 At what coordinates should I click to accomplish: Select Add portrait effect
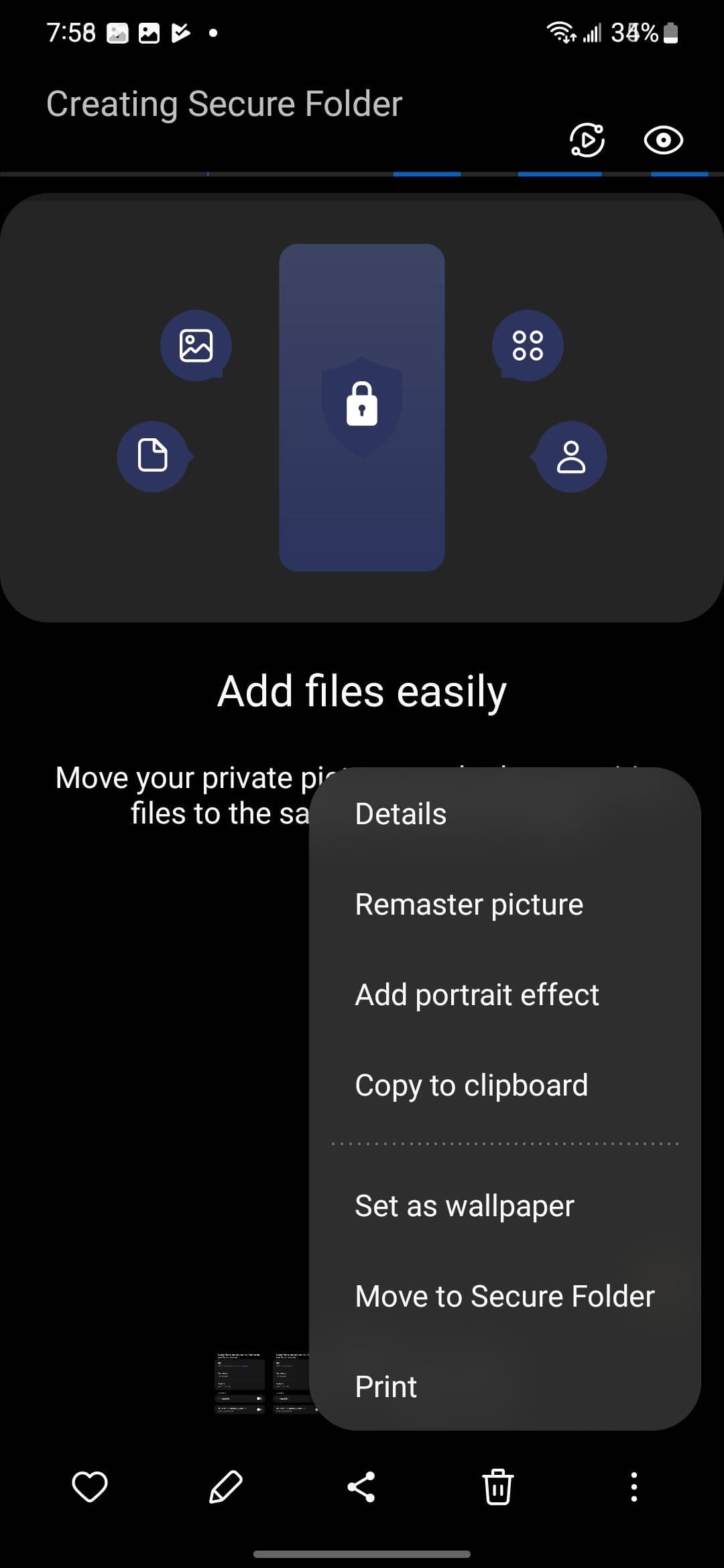(x=477, y=994)
